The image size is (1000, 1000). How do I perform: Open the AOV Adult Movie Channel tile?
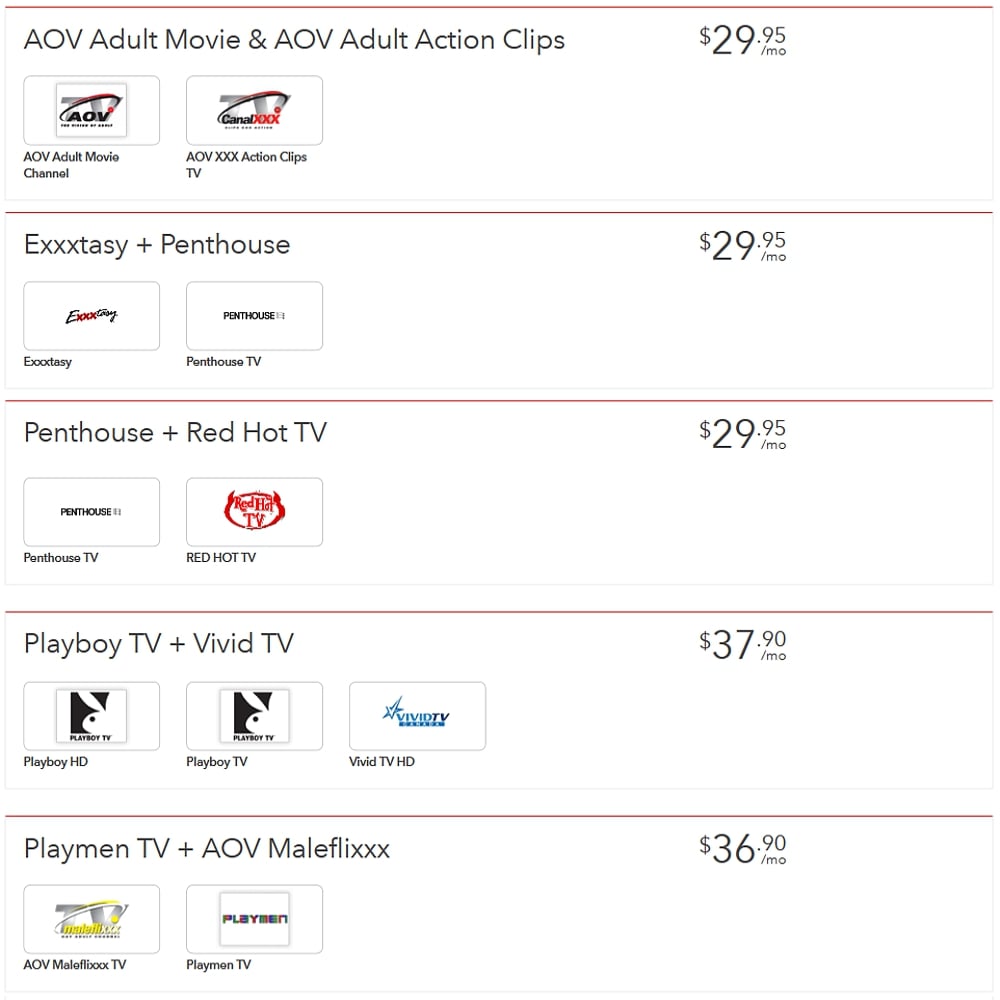coord(91,110)
